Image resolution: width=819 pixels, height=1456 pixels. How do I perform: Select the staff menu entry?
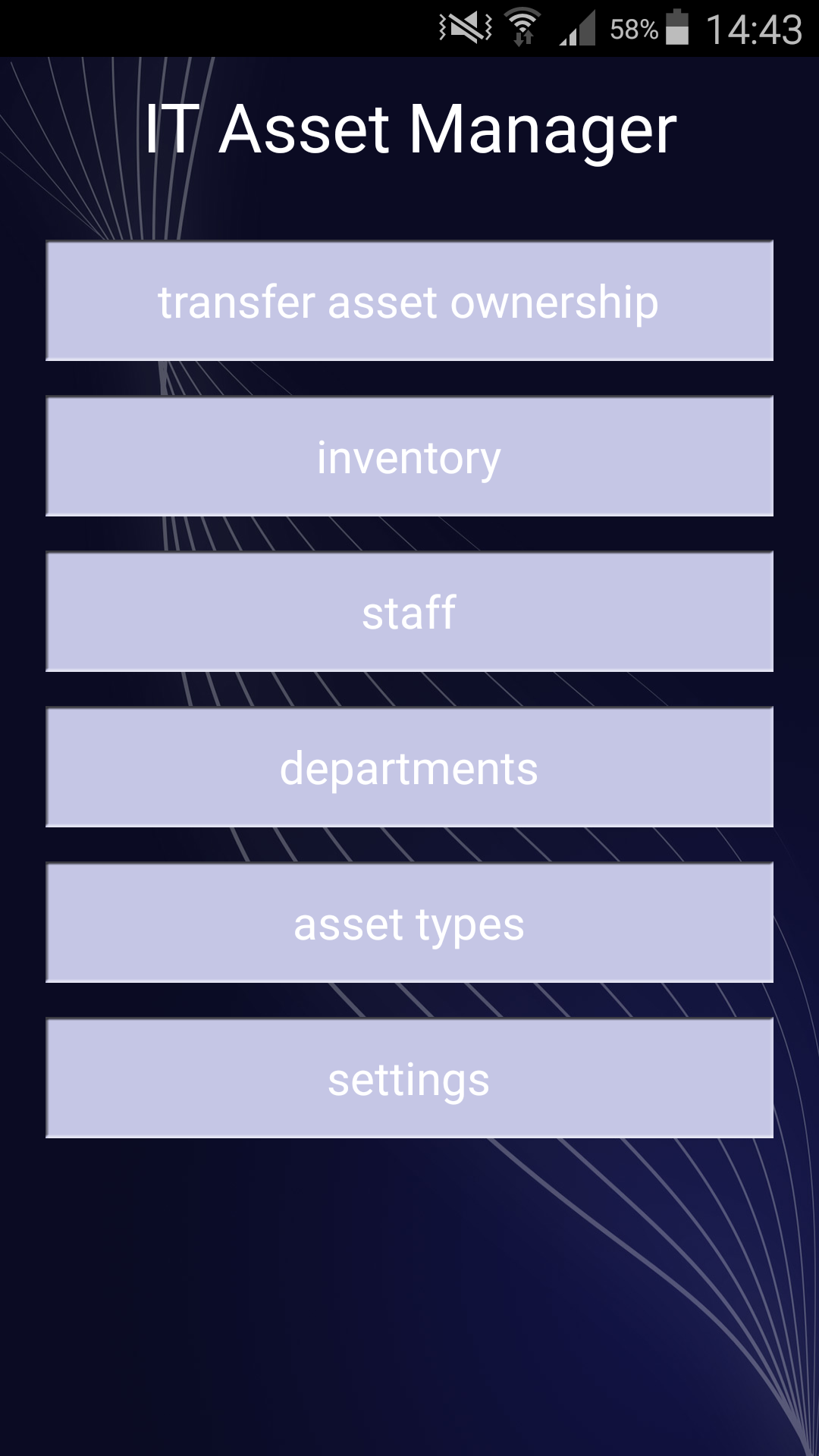tap(409, 611)
